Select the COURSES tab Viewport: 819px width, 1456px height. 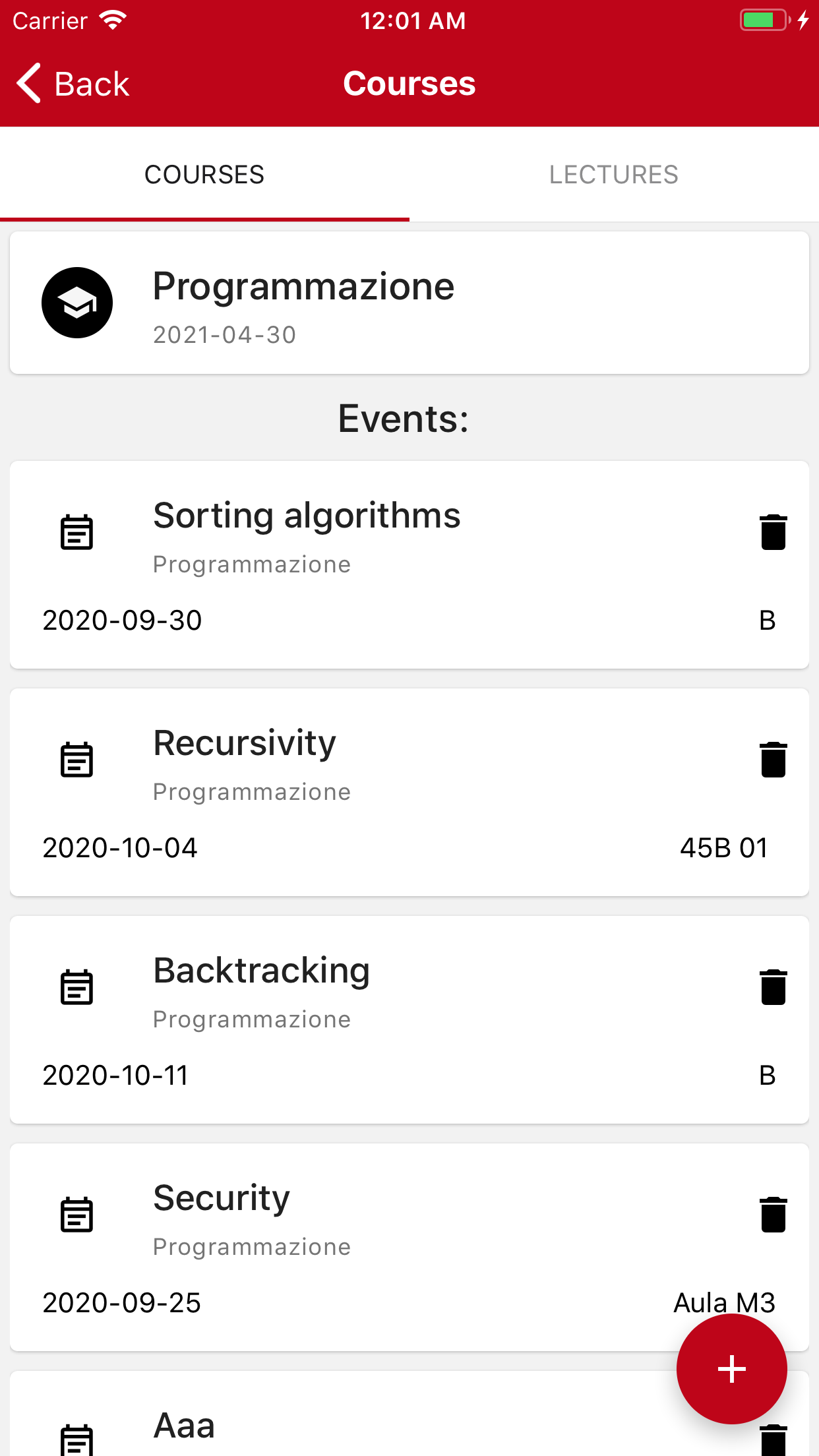[204, 174]
